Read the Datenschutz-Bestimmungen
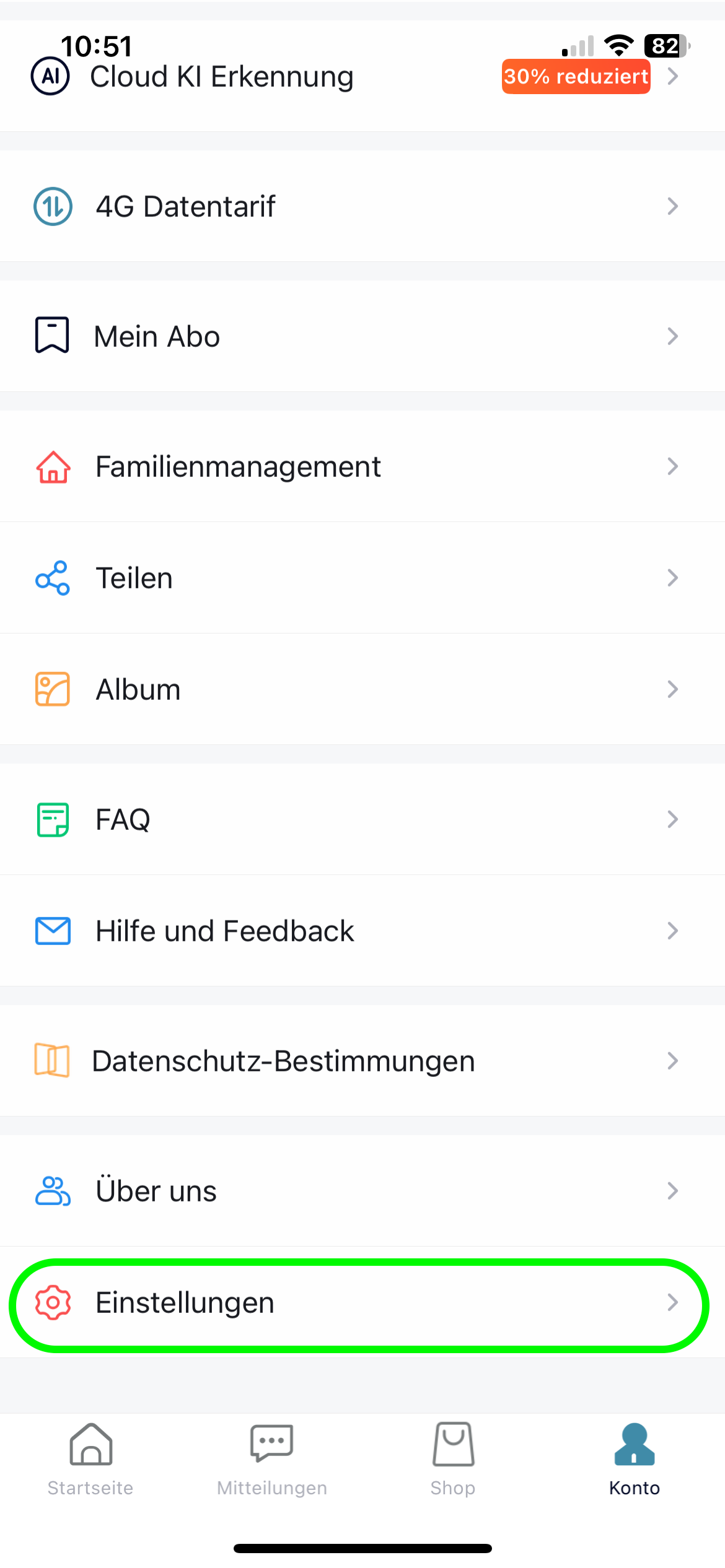 tap(283, 1061)
